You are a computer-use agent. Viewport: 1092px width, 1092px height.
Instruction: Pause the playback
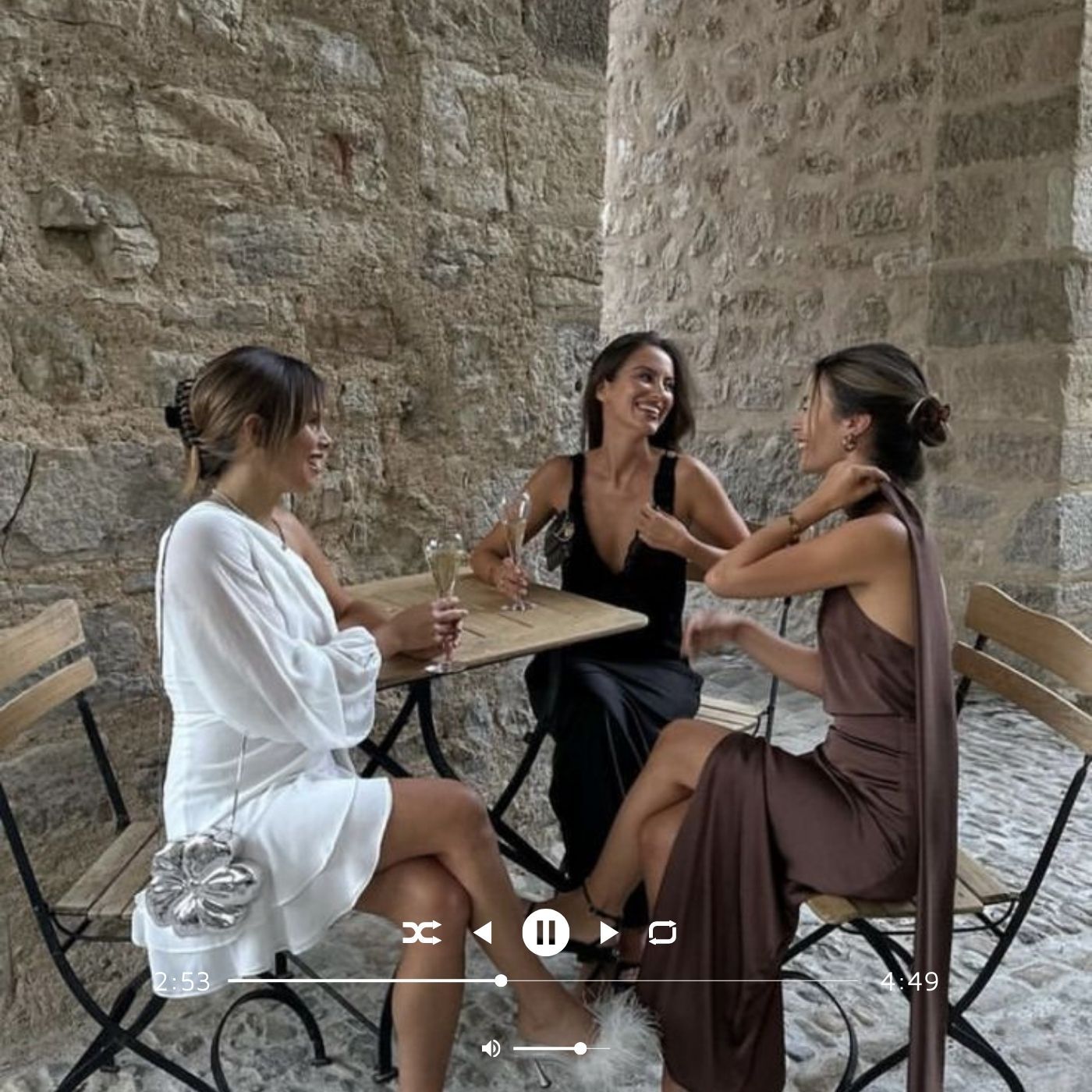[545, 932]
